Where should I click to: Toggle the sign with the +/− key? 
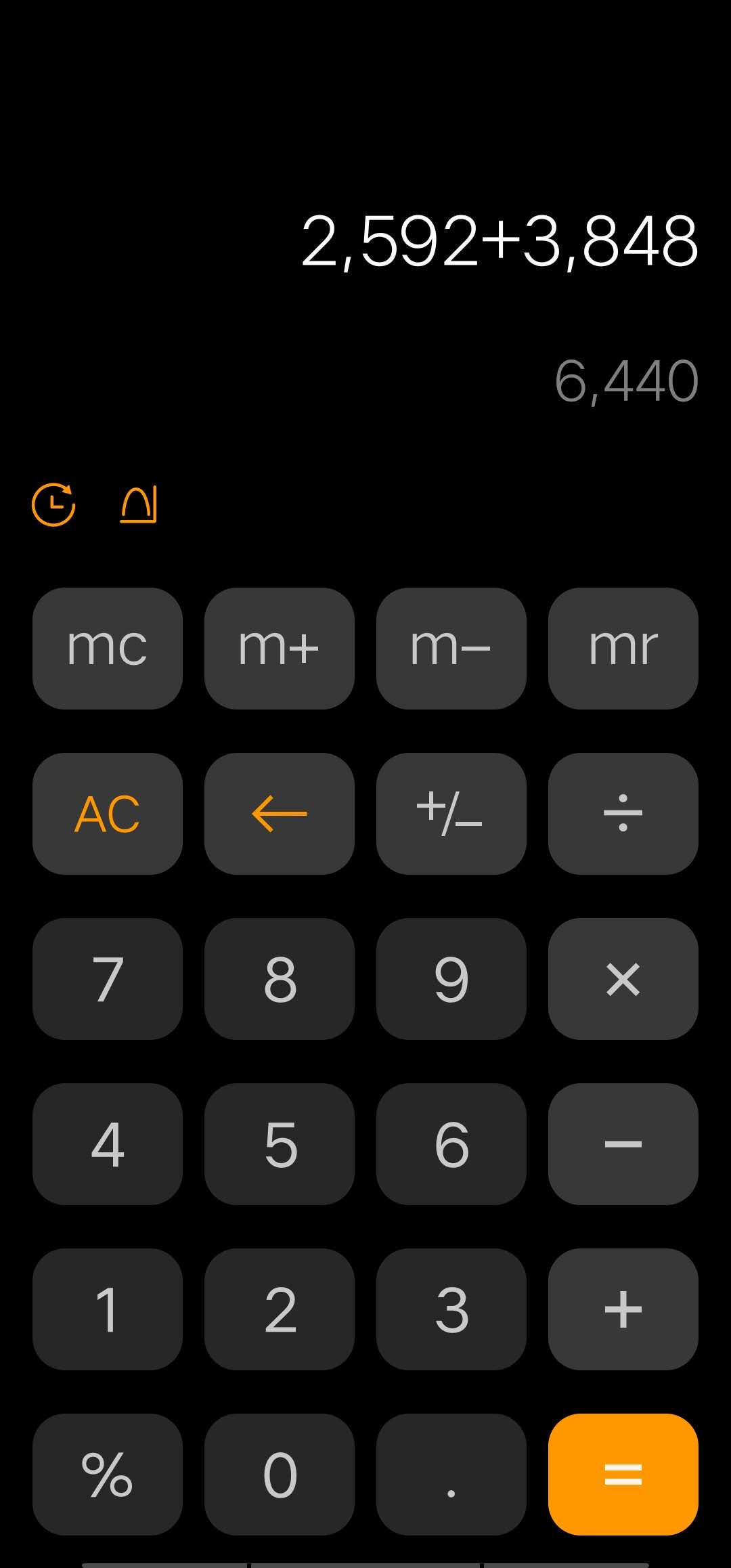(451, 813)
